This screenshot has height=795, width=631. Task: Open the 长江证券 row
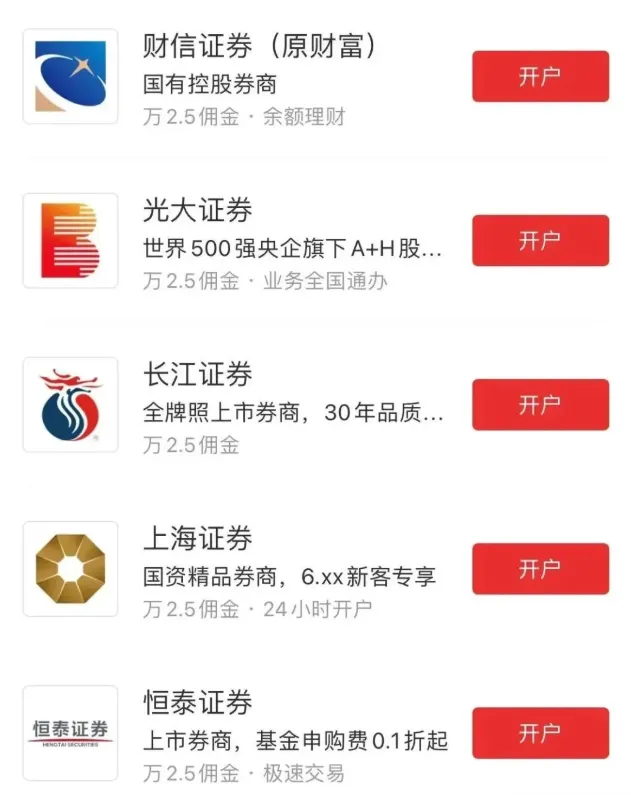[198, 375]
